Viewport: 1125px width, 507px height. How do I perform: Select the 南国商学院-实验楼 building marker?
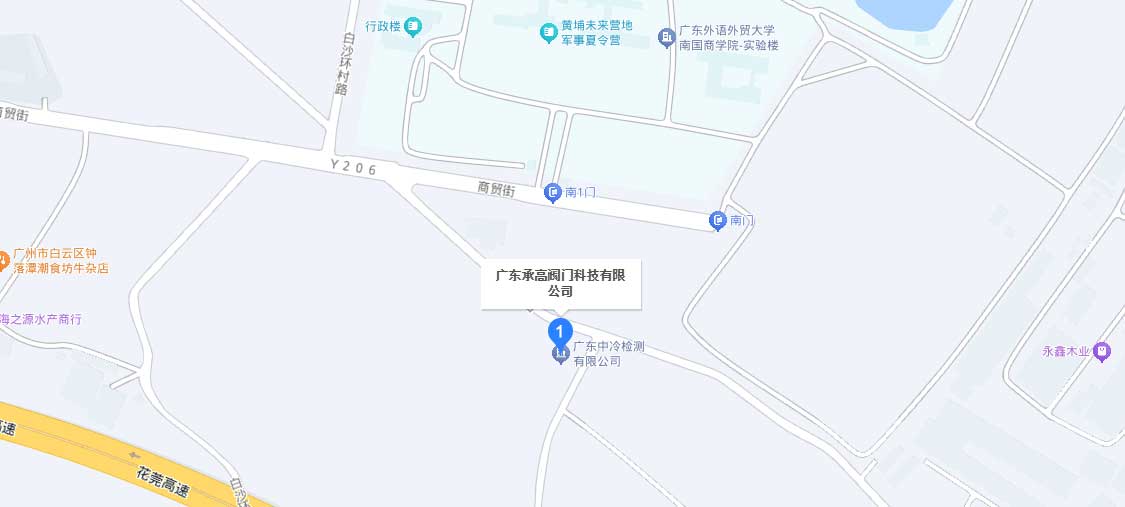(x=667, y=38)
